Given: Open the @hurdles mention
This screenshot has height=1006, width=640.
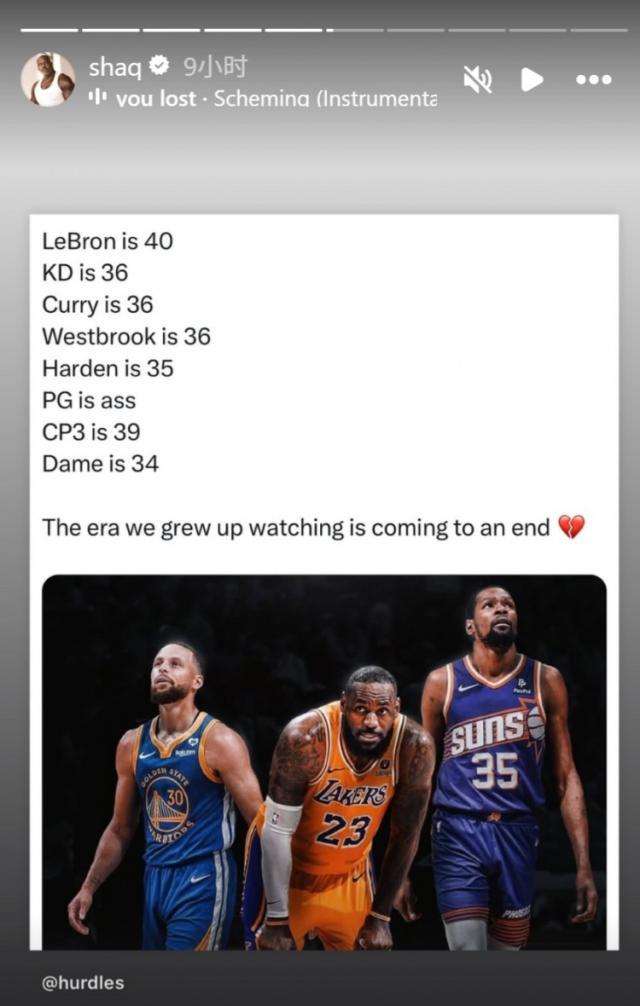Looking at the screenshot, I should (84, 983).
